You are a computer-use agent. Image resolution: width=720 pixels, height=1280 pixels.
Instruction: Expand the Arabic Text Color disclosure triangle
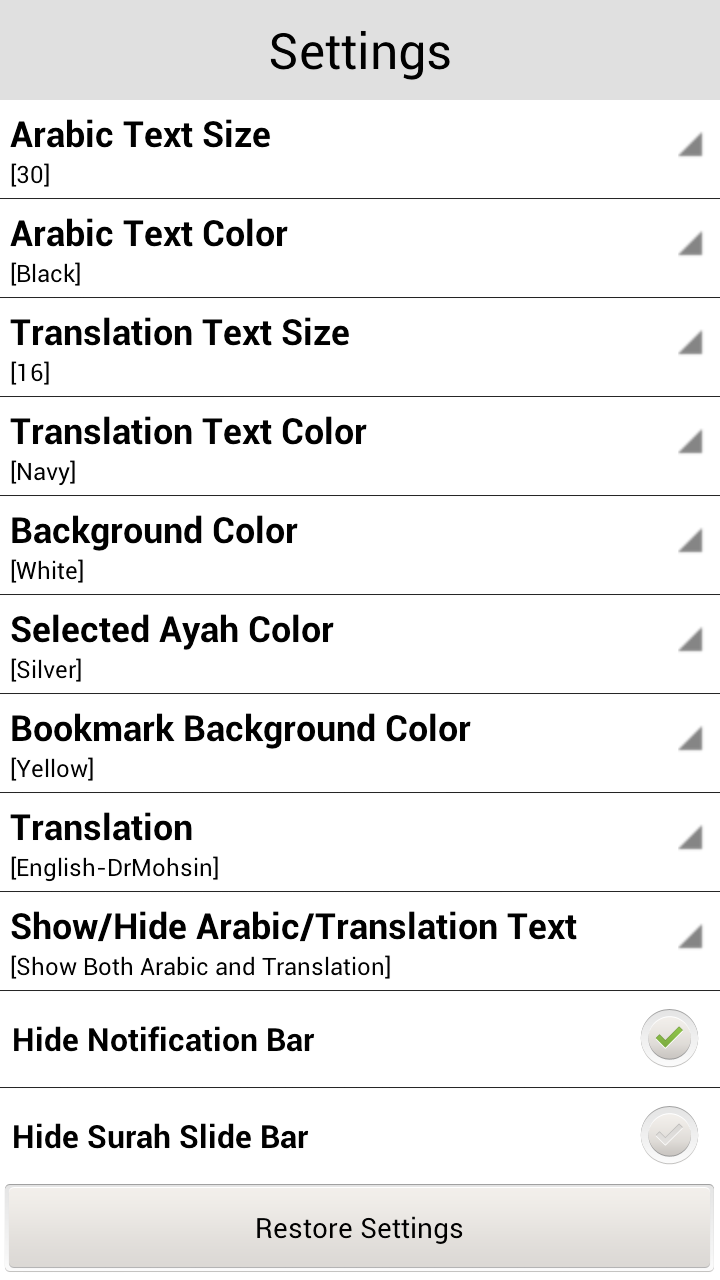coord(690,242)
